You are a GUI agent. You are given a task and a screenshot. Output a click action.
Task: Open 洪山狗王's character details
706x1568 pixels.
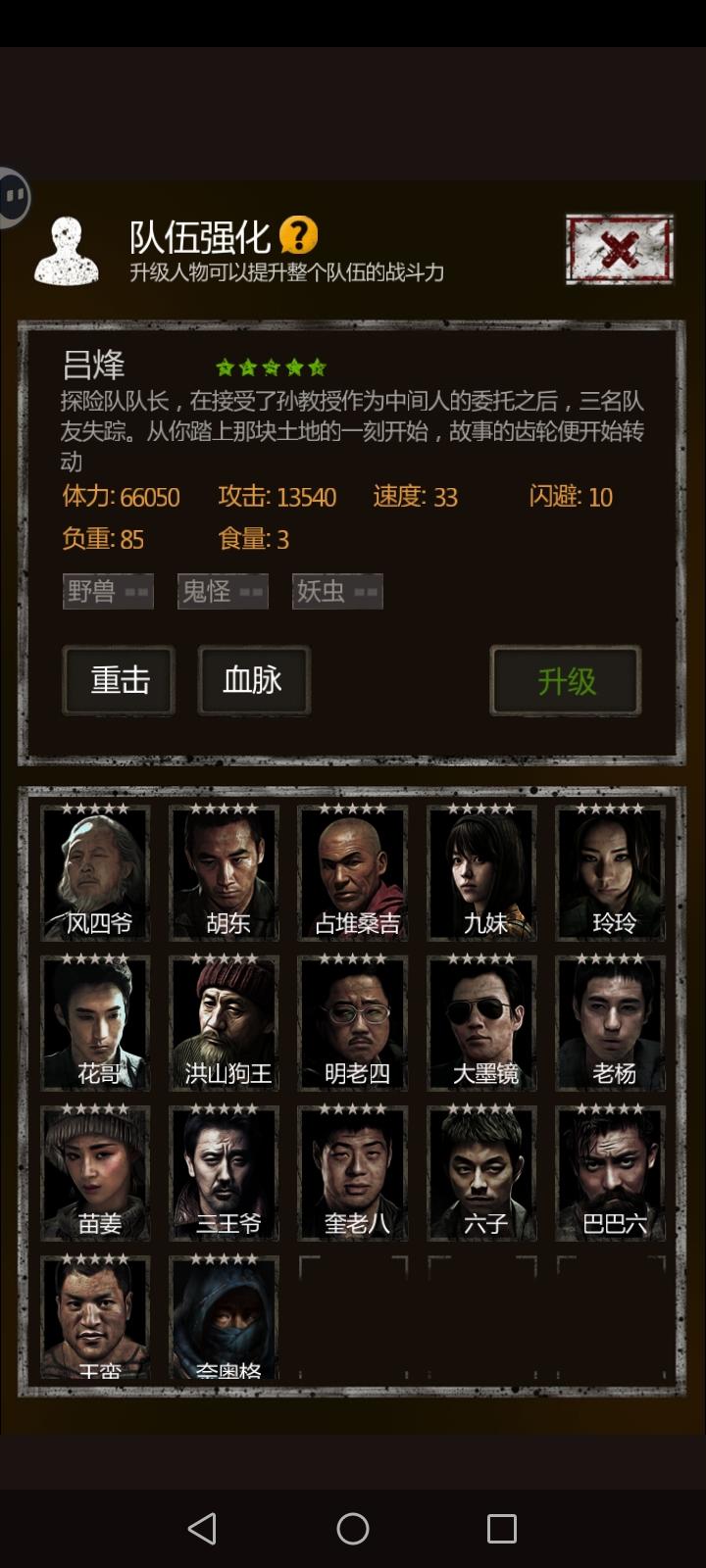click(x=224, y=1021)
